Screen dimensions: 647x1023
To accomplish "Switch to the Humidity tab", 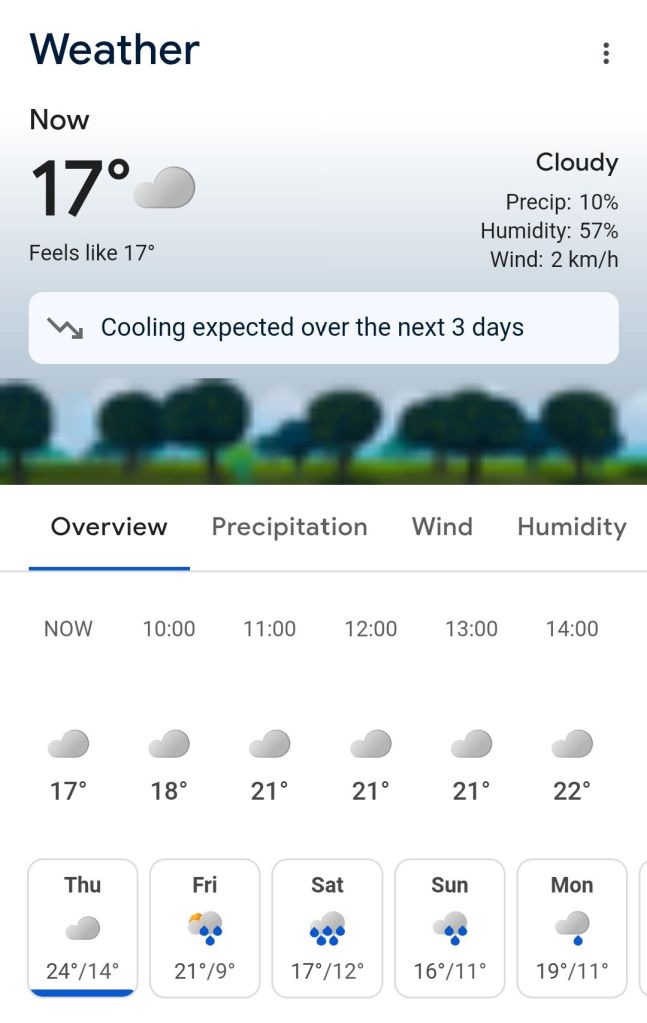I will point(571,527).
